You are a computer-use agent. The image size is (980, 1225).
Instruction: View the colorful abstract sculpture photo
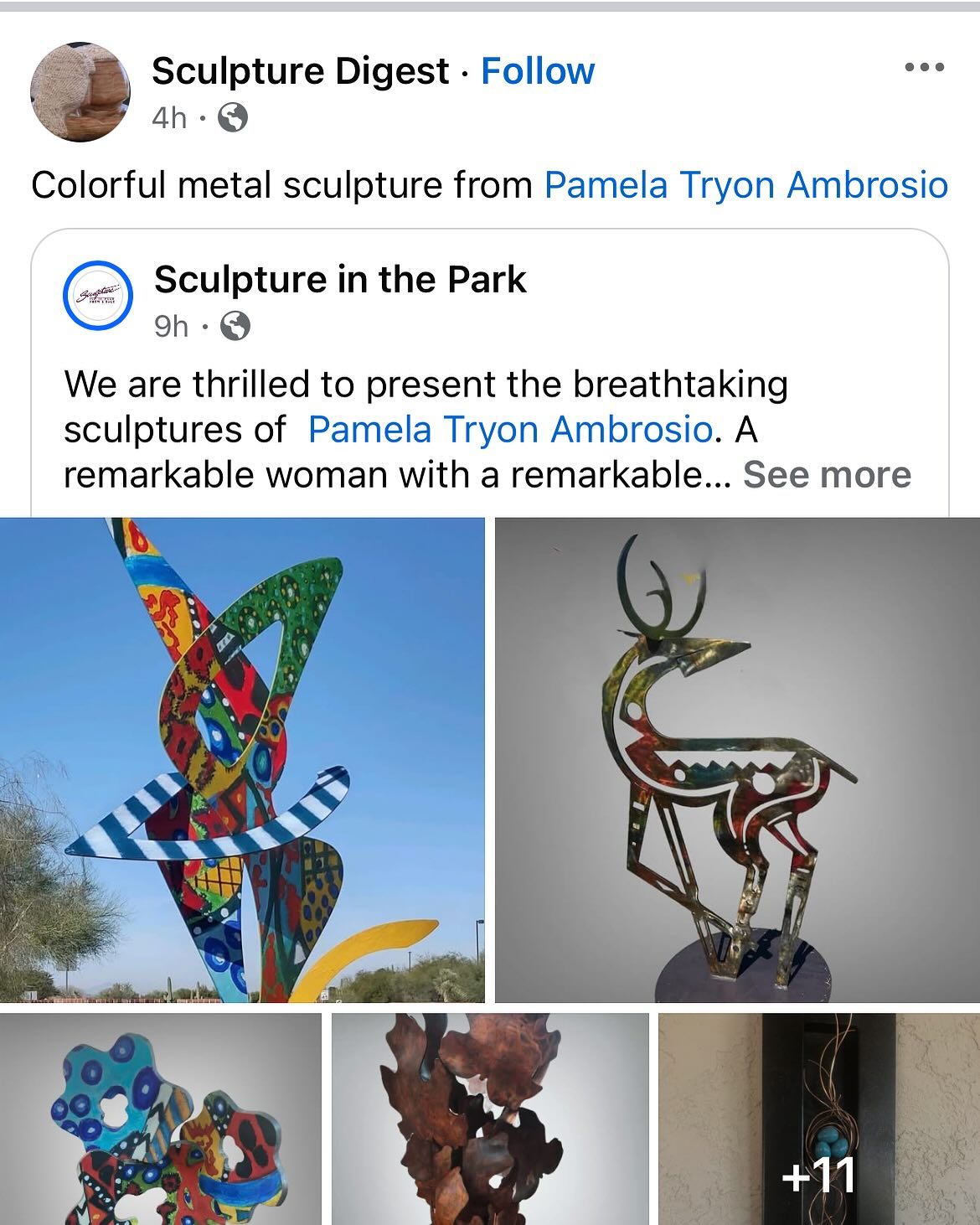(243, 758)
